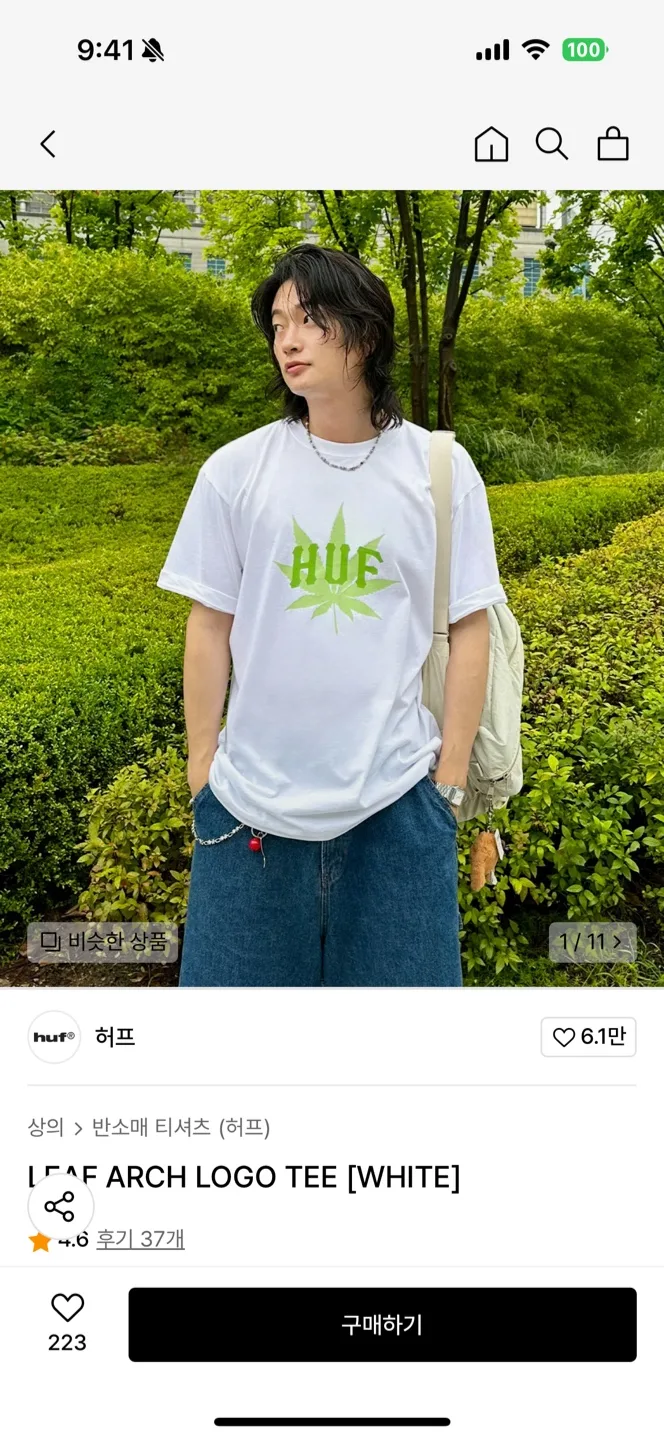664x1440 pixels.
Task: Share this product
Action: [60, 1207]
